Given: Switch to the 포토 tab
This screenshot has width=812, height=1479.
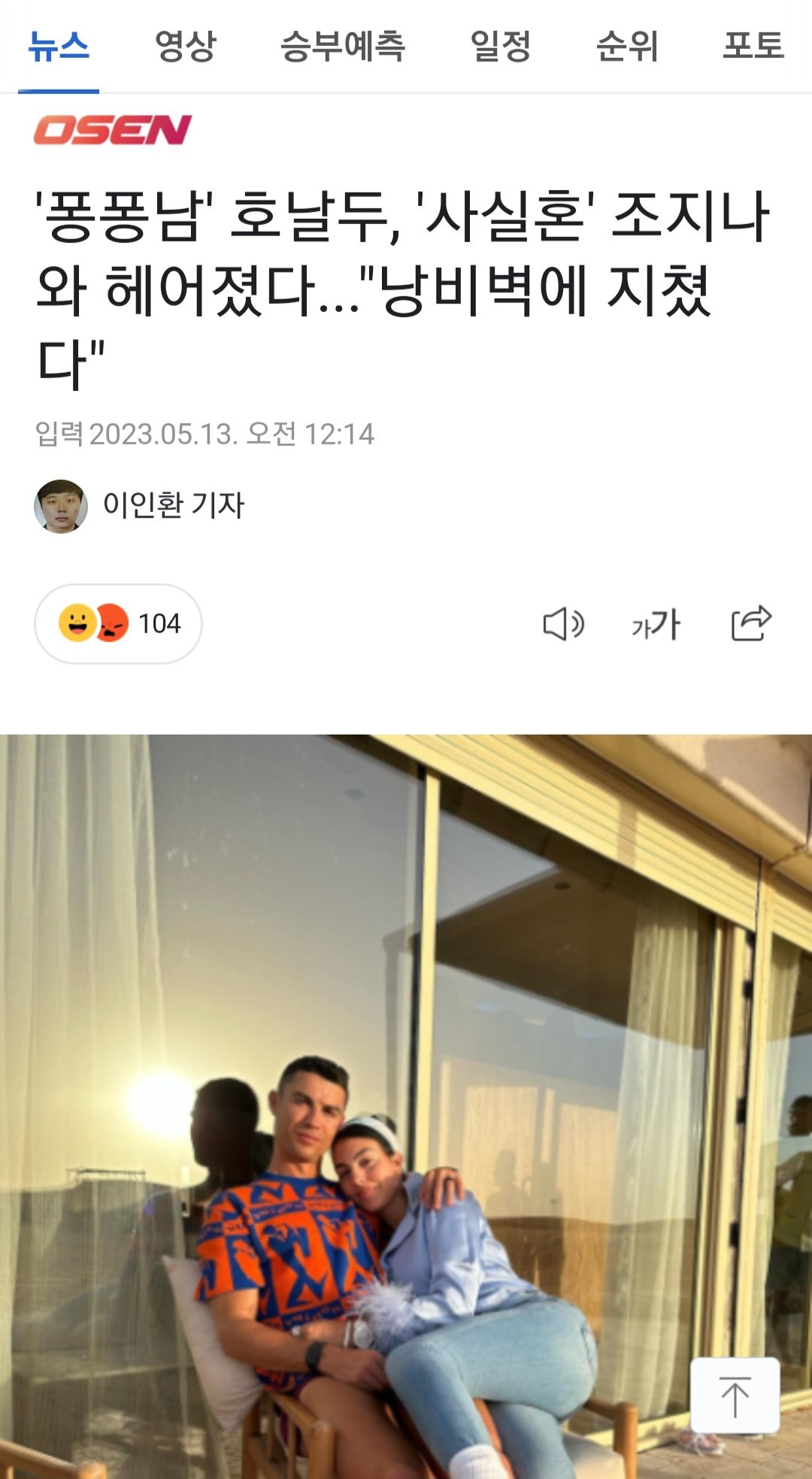Looking at the screenshot, I should (x=753, y=47).
